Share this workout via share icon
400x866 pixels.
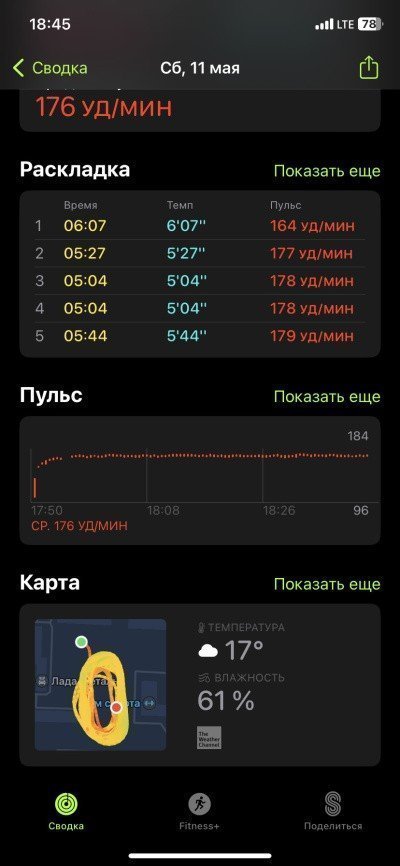tap(369, 68)
